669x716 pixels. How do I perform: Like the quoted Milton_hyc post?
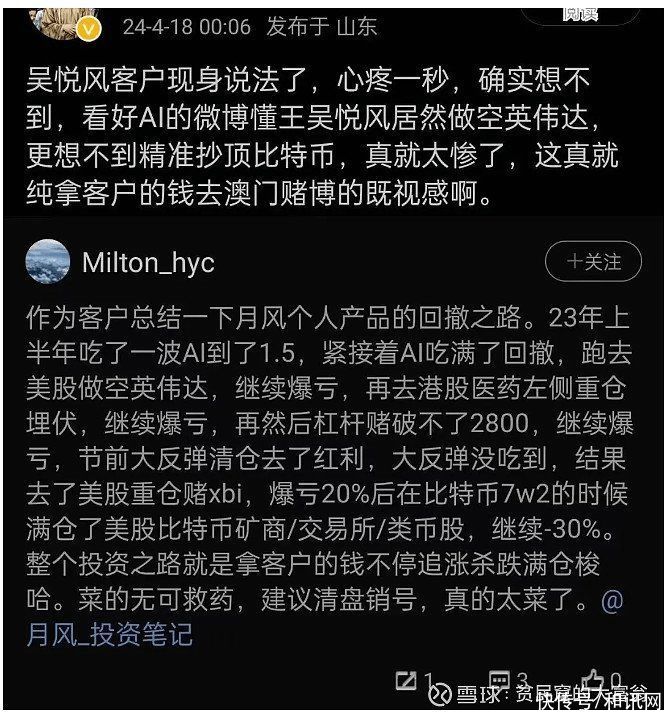pyautogui.click(x=594, y=681)
